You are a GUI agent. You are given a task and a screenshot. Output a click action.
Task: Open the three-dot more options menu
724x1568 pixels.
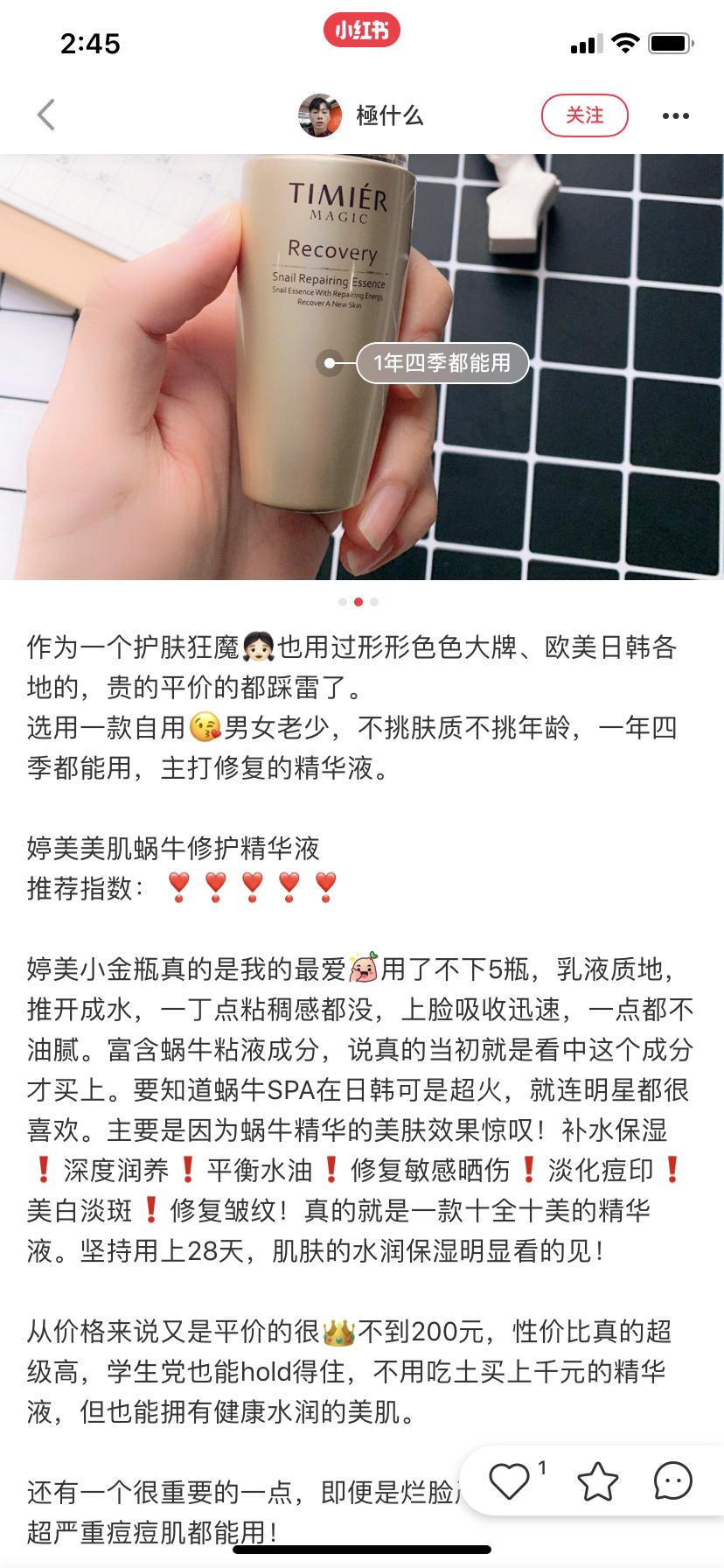click(673, 115)
